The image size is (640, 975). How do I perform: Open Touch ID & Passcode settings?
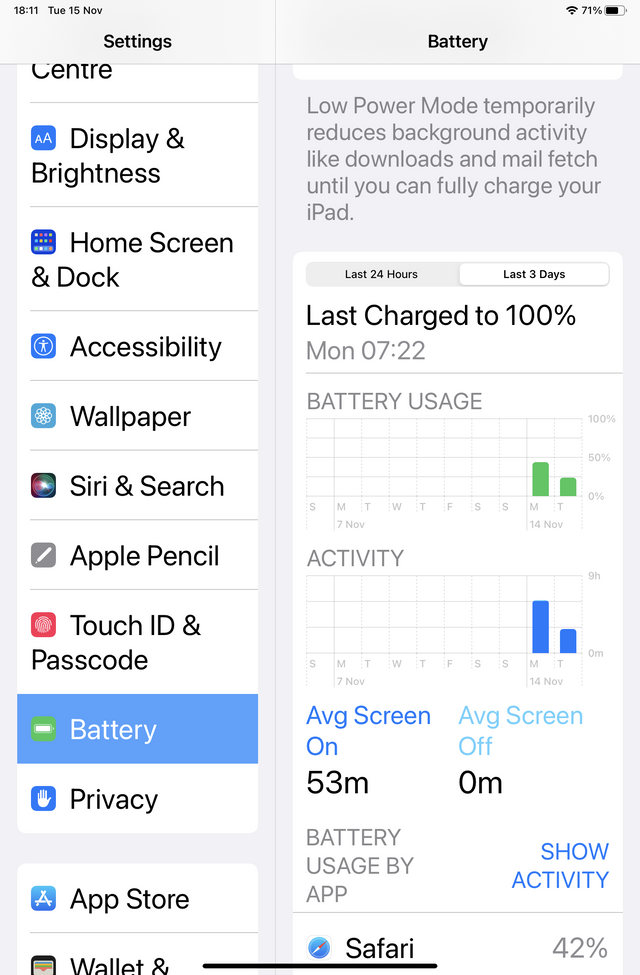[137, 642]
